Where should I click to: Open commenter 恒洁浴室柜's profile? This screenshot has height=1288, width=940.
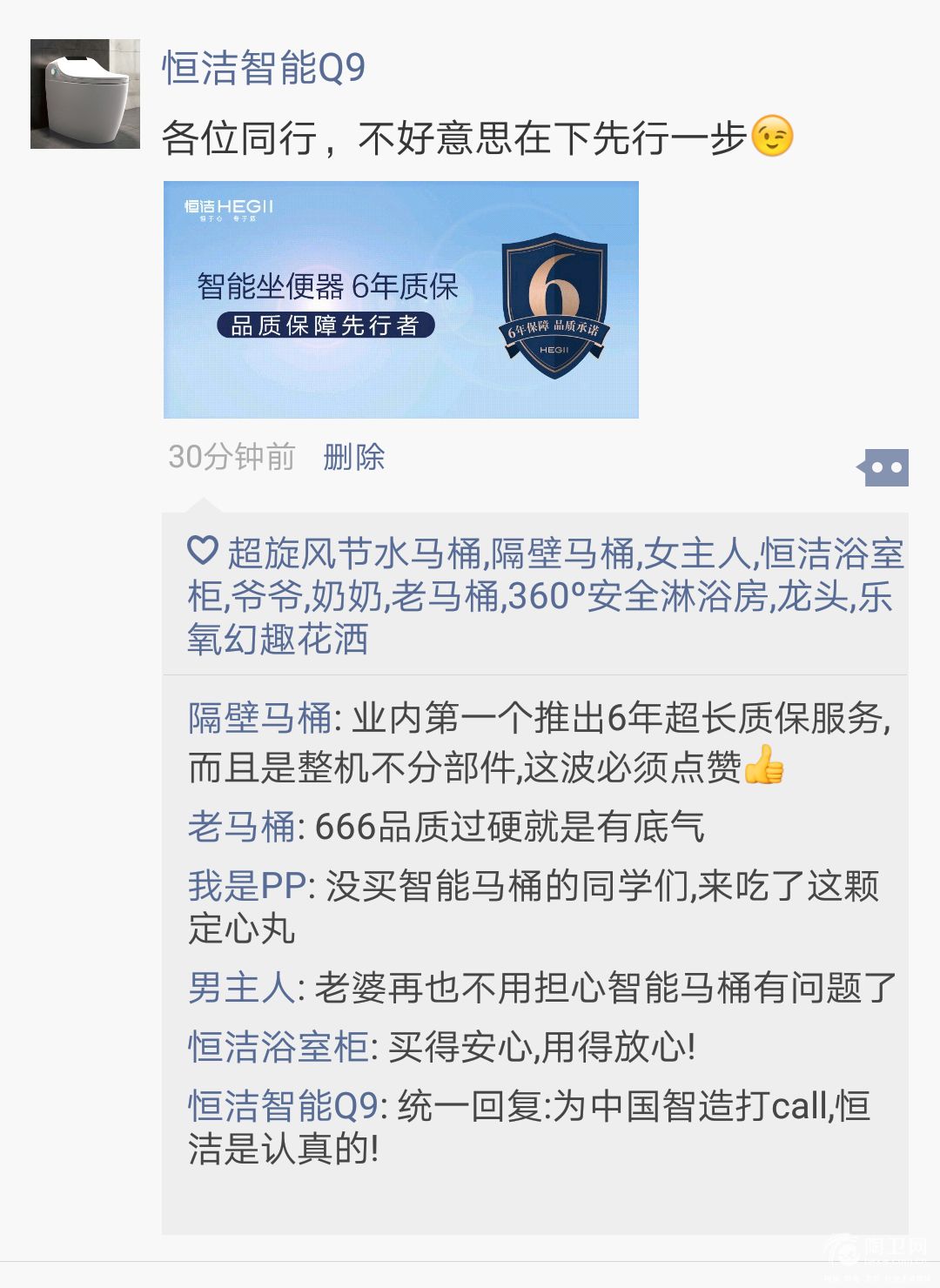[278, 1047]
